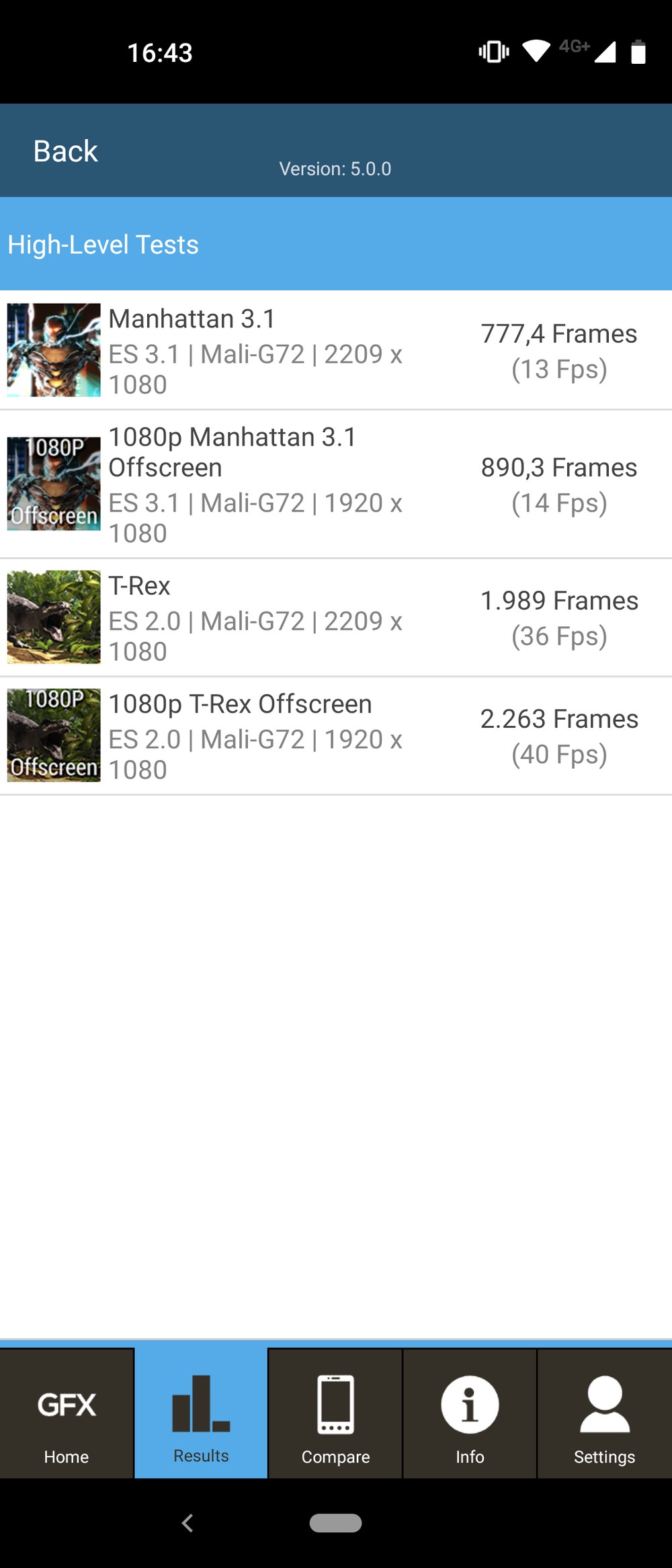The width and height of the screenshot is (672, 1568).
Task: View the T-Rex ES 2.0 2209 x 1080 result
Action: coord(336,617)
